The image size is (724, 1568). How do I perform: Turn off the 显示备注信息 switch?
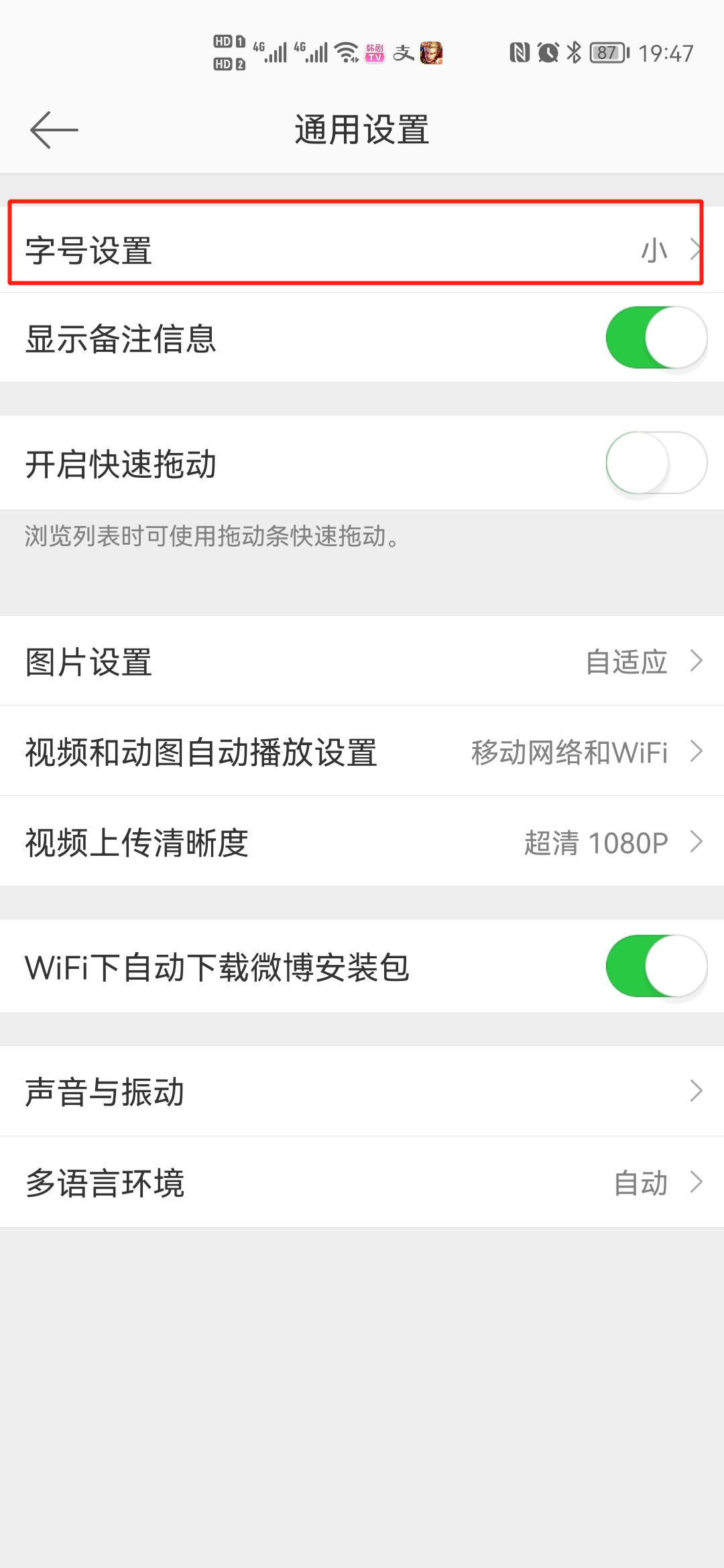(656, 338)
